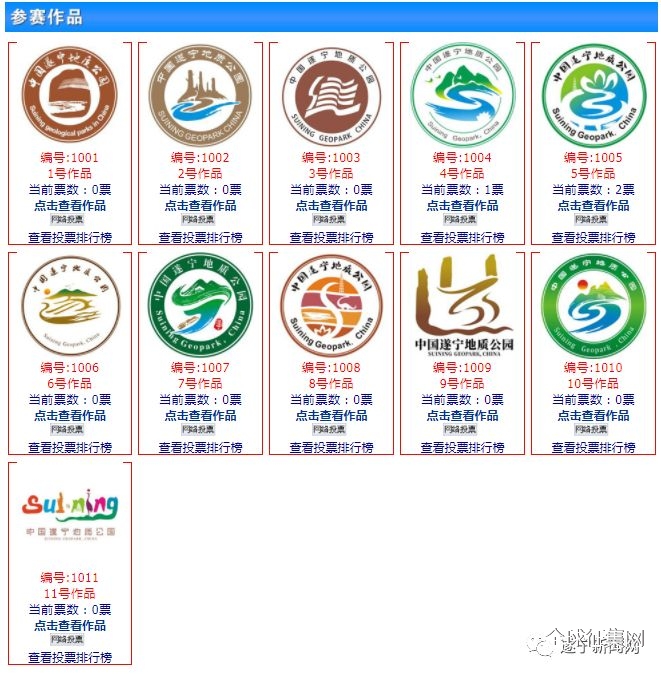Vote for entry 1011 via 网站投票

point(69,639)
